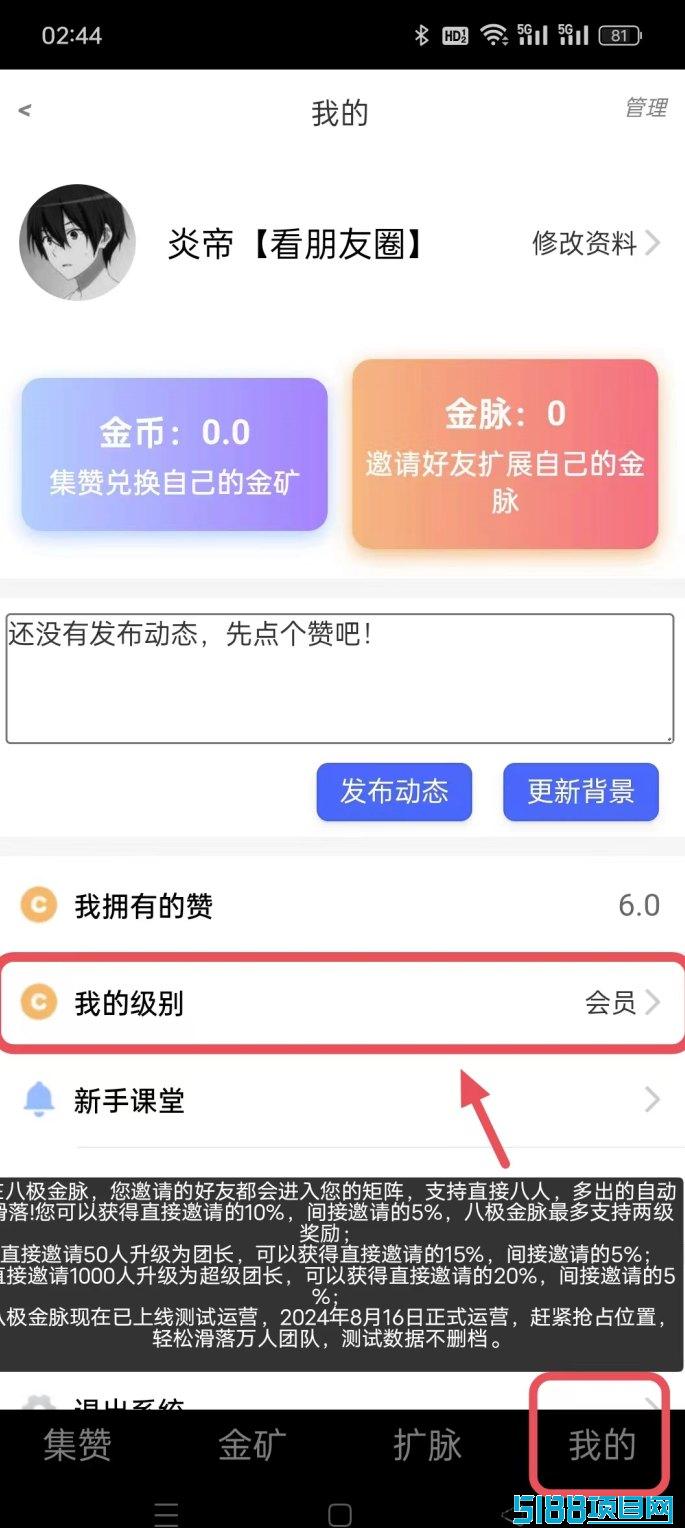Switch to the 金矿 tab

pyautogui.click(x=252, y=1446)
